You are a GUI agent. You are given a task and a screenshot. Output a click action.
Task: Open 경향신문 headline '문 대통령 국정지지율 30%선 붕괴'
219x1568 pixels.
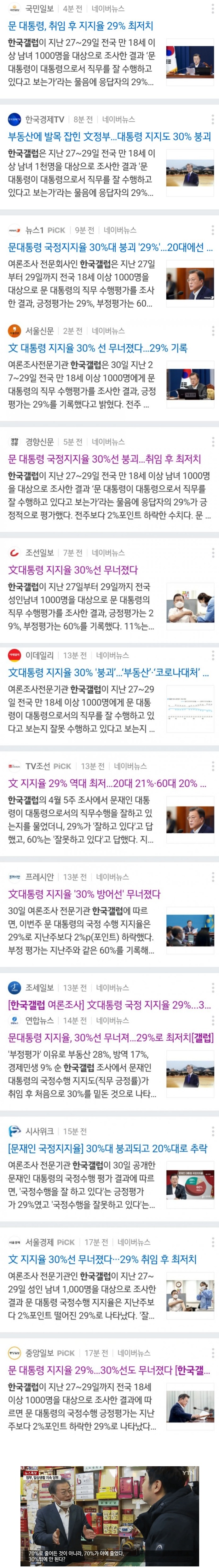[x=104, y=459]
